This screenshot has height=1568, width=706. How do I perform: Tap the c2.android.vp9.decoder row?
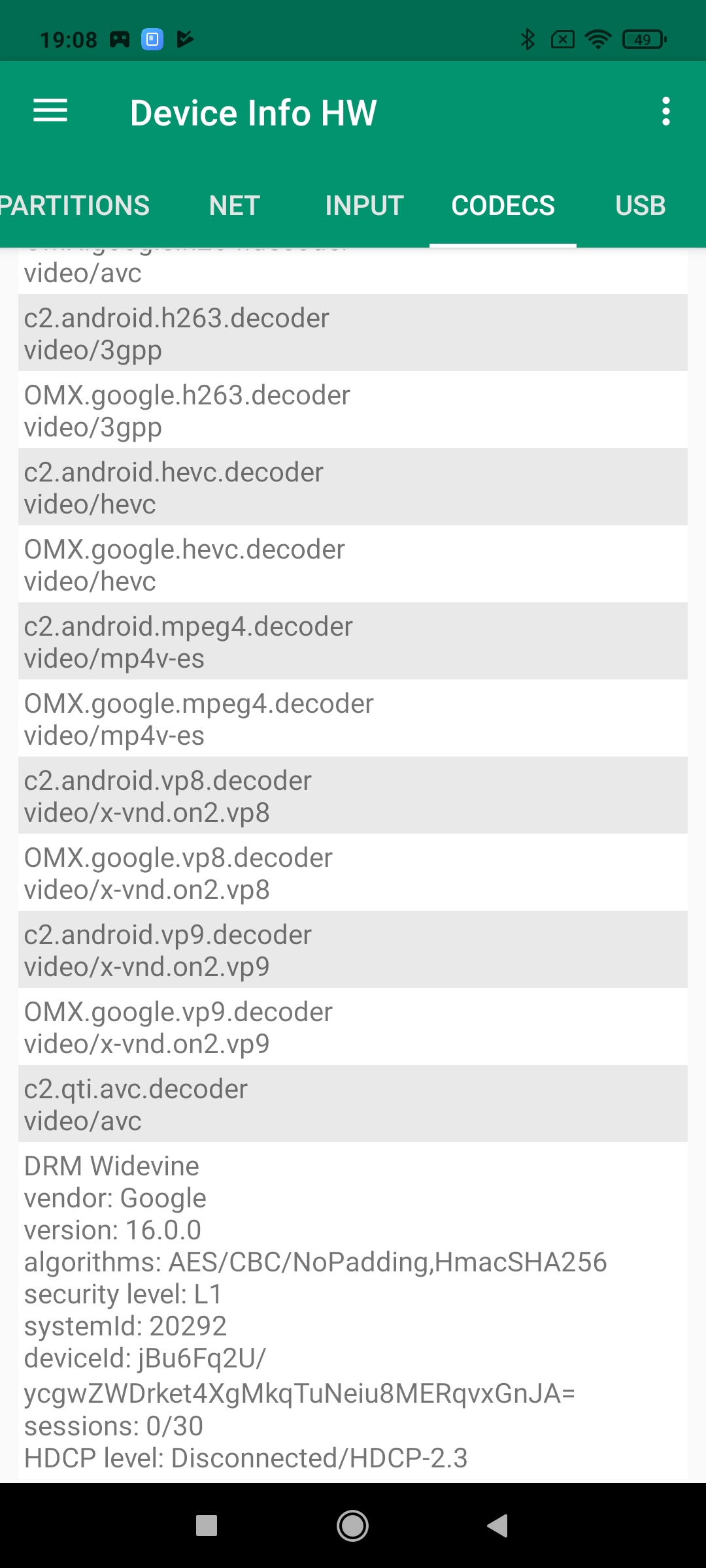(x=353, y=950)
